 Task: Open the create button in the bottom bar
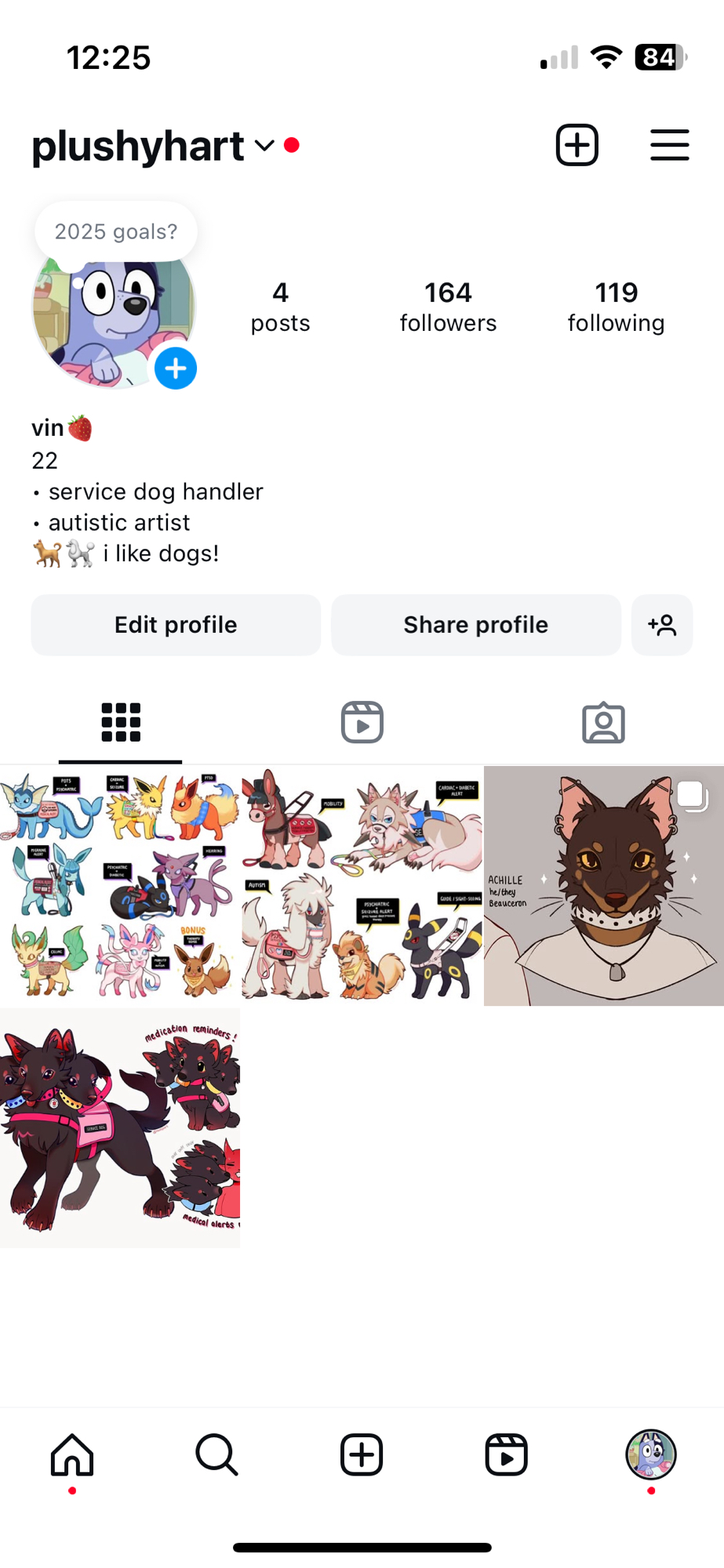coord(362,1455)
